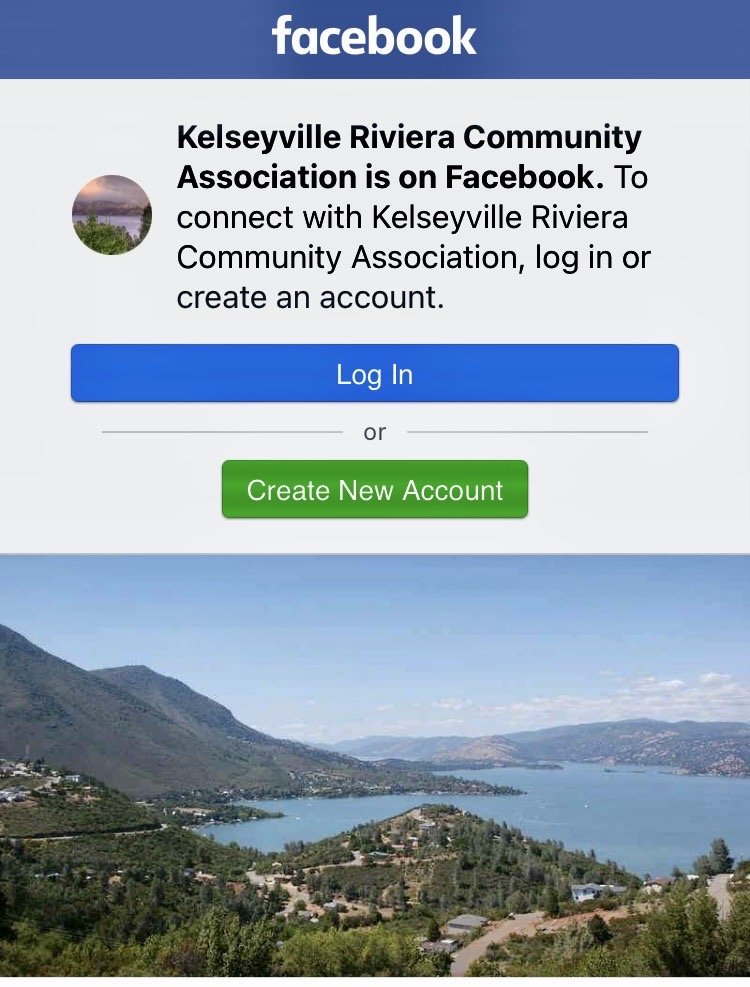This screenshot has width=750, height=987.
Task: Select the introductory text about connecting on Facebook
Action: tap(413, 257)
